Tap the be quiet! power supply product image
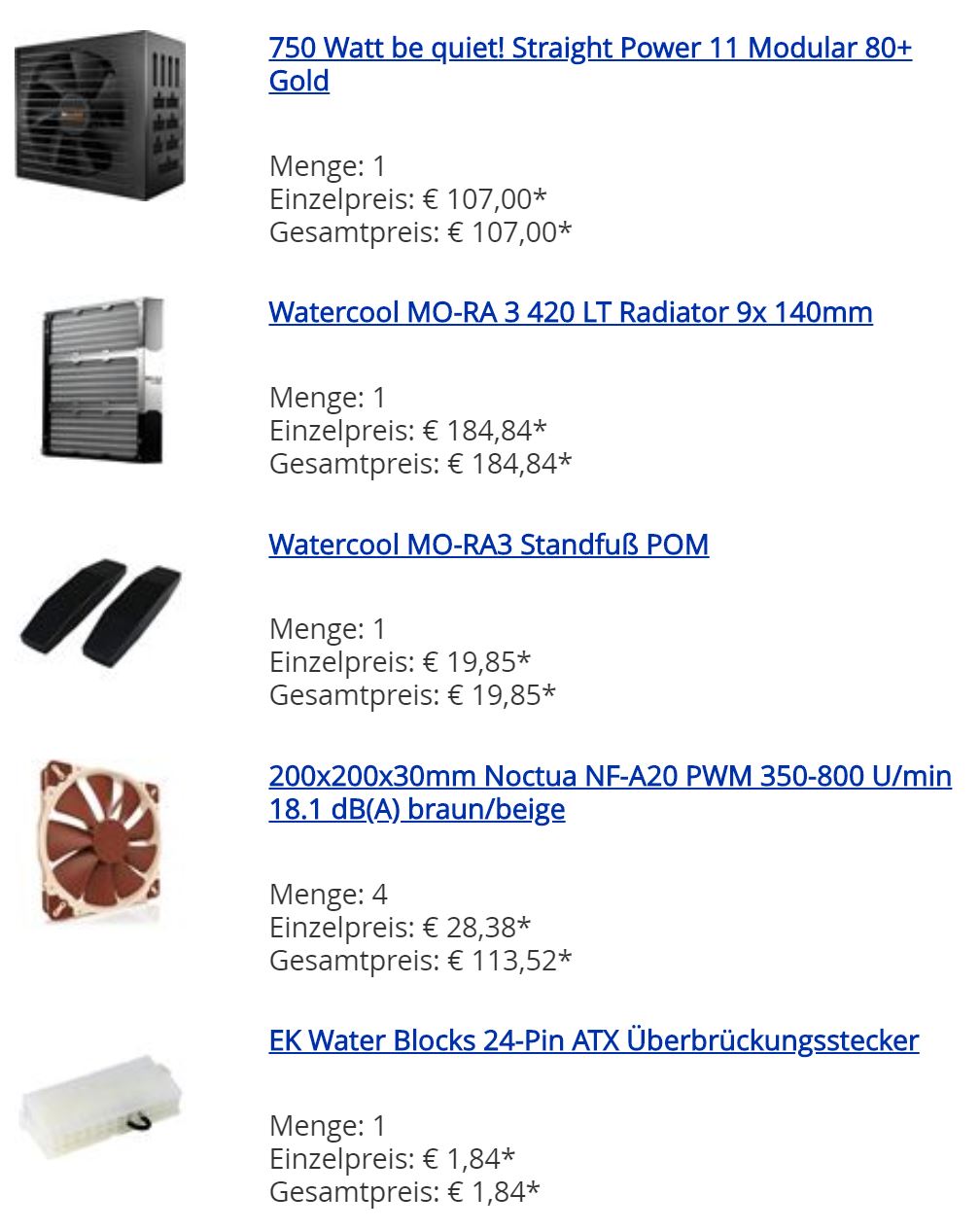 coord(100,115)
